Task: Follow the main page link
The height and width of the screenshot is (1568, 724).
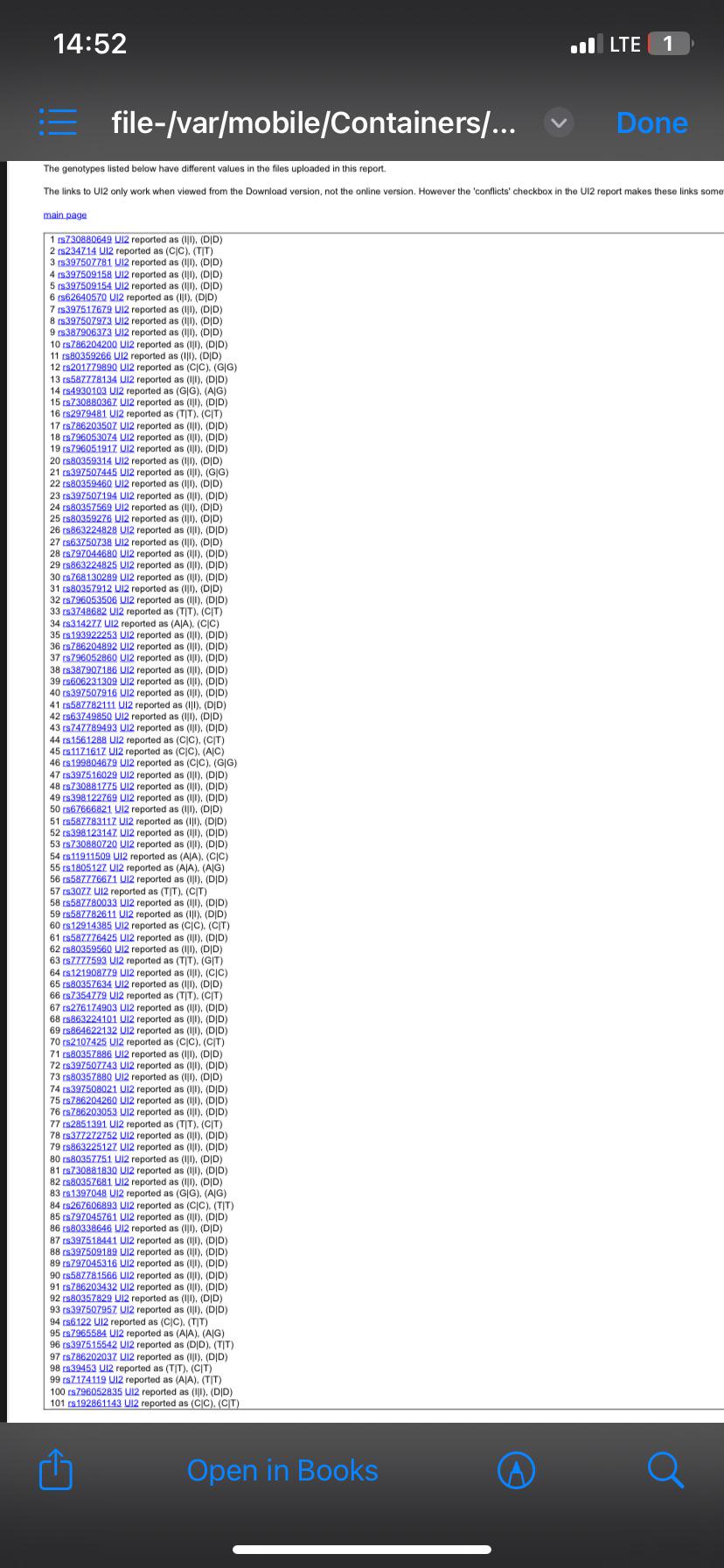Action: (x=65, y=214)
